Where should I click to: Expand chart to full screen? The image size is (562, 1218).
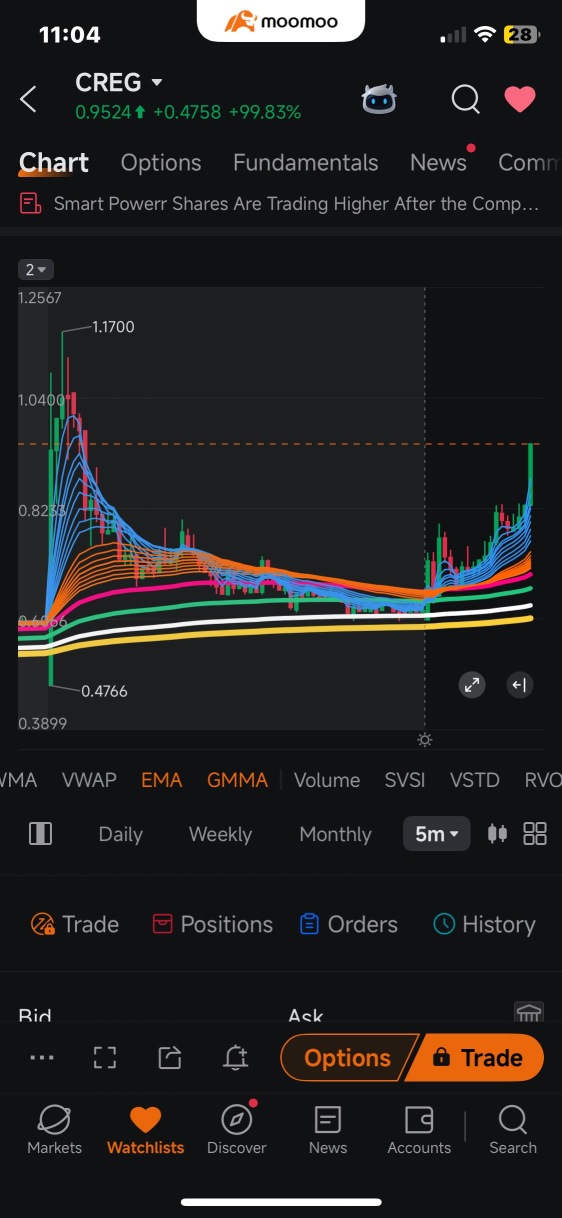click(x=471, y=685)
